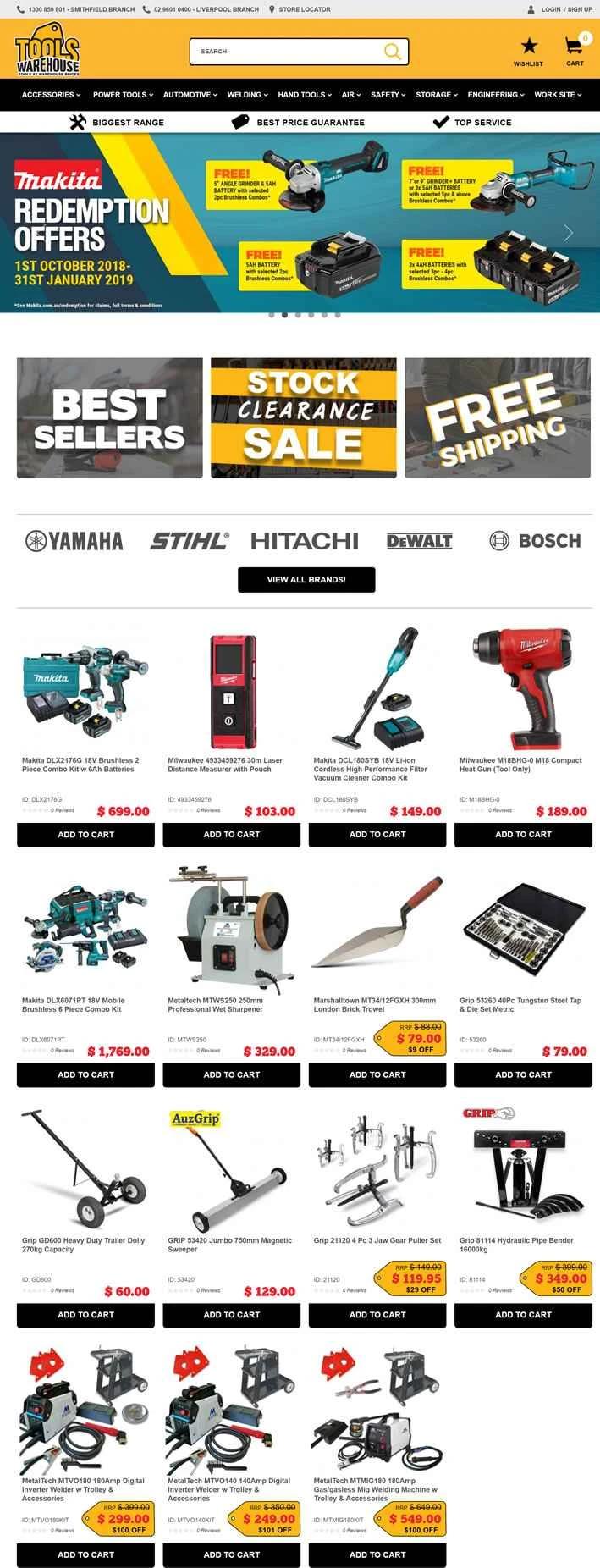Screen dimensions: 600x1568
Task: Open the Best Sellers tile
Action: coord(109,418)
